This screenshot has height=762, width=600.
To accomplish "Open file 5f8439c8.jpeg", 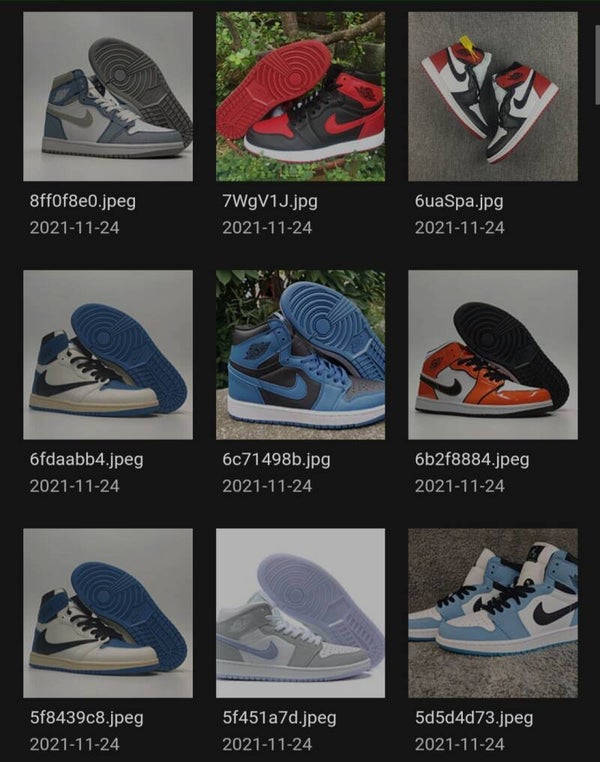I will pos(108,612).
